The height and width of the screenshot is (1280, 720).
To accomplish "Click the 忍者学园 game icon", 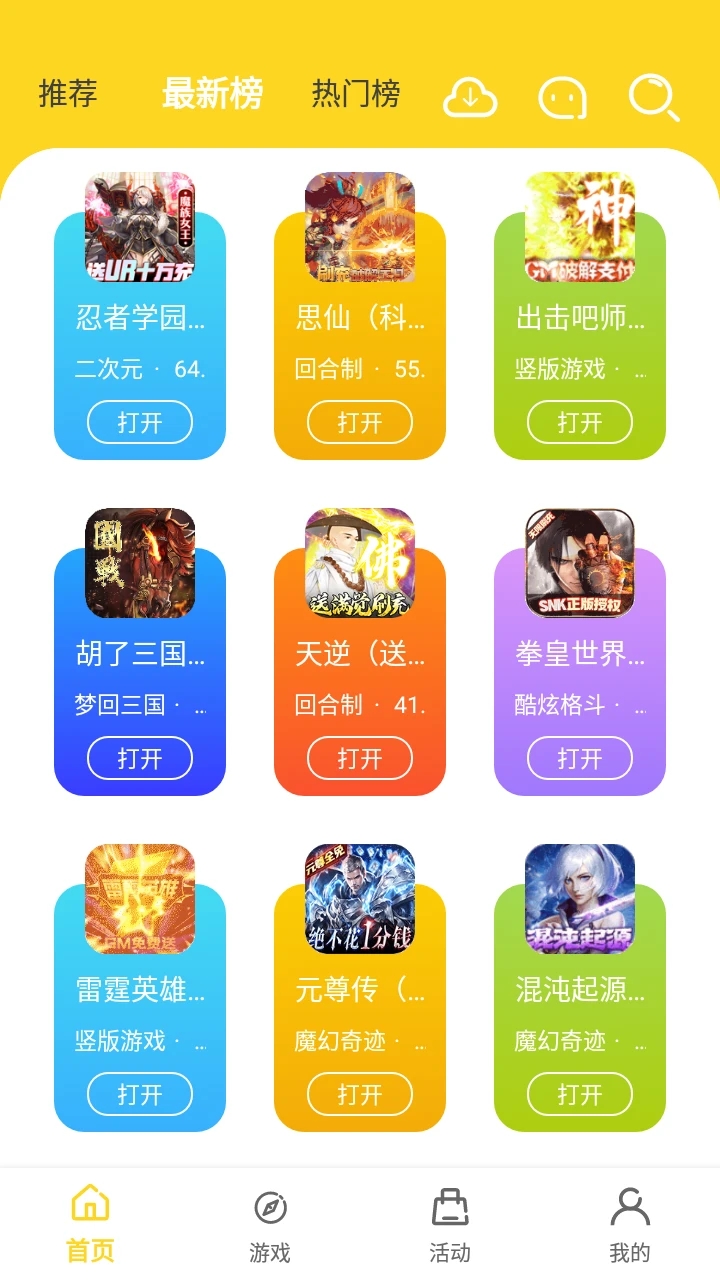I will coord(140,226).
